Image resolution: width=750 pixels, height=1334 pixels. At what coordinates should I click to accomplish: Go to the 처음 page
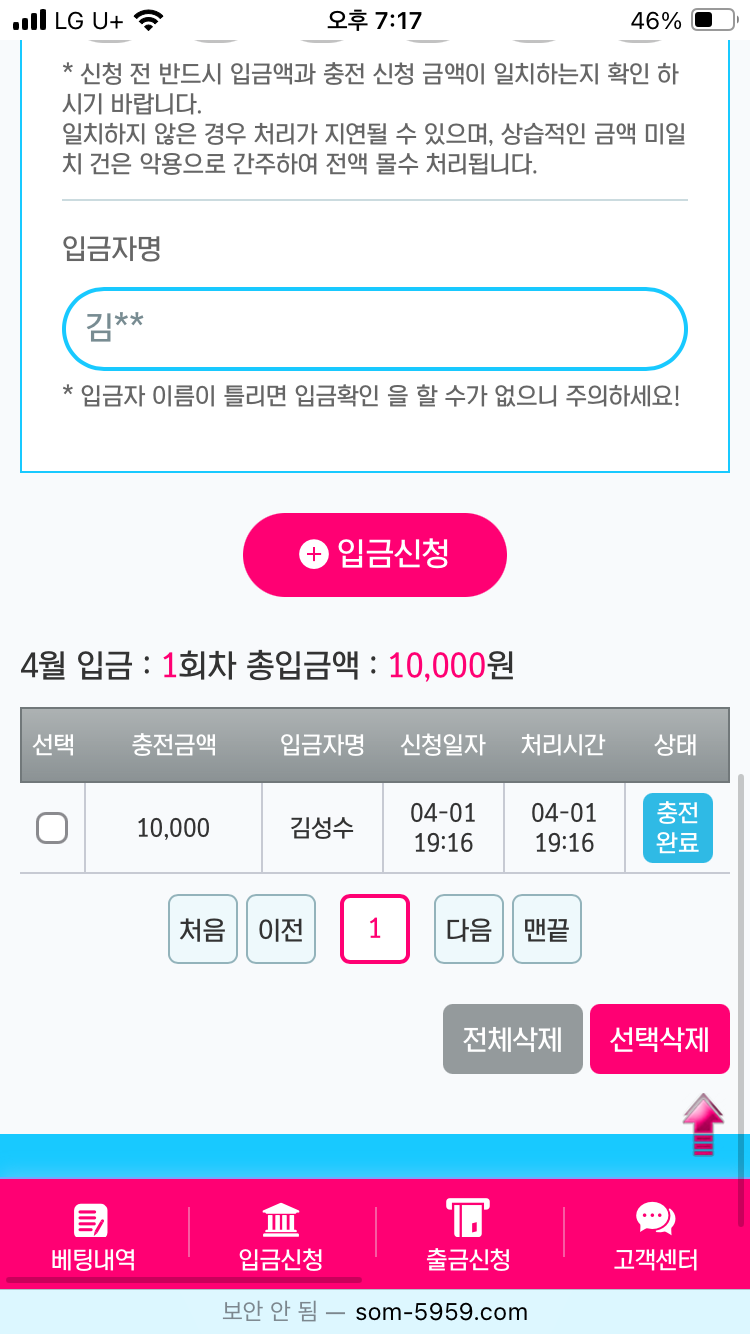[x=203, y=929]
